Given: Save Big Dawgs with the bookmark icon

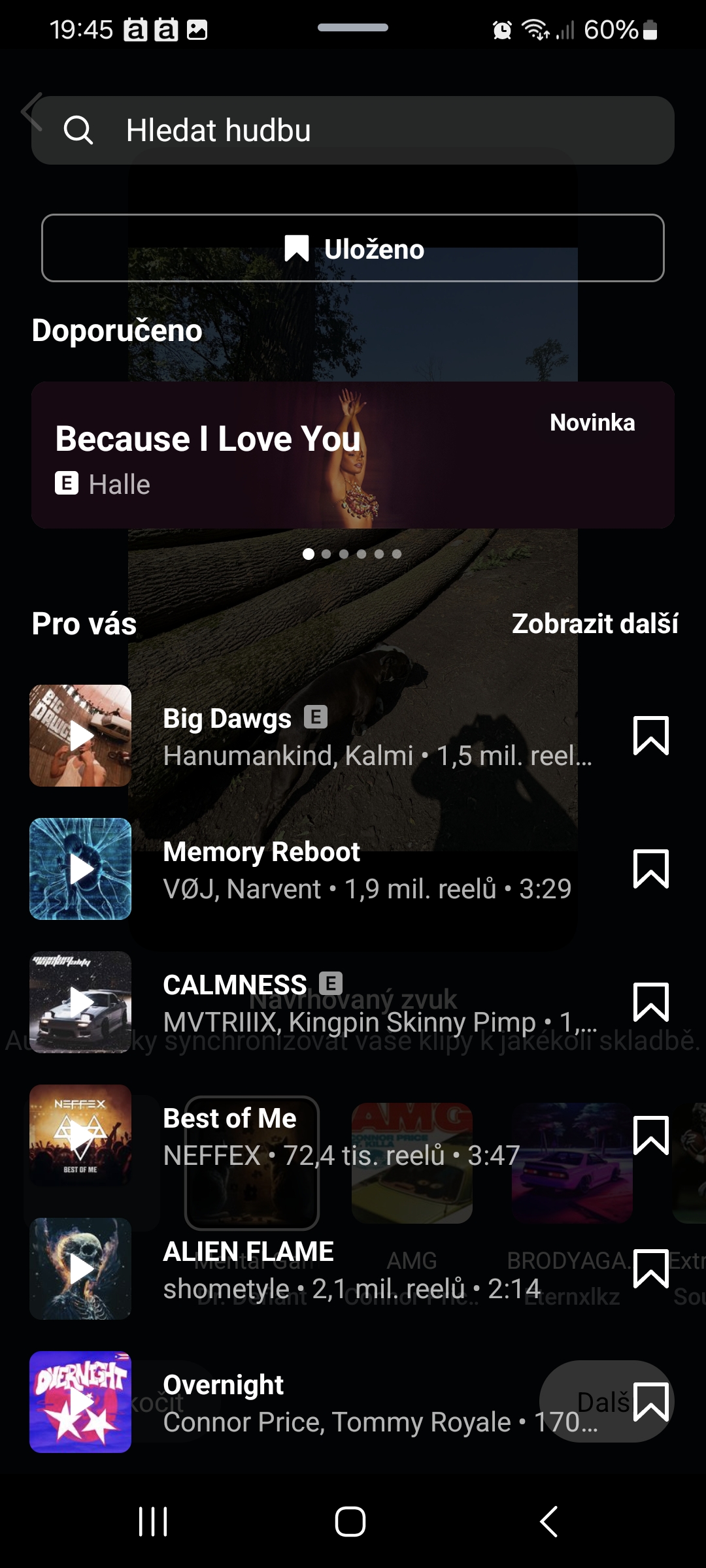Looking at the screenshot, I should tap(650, 736).
